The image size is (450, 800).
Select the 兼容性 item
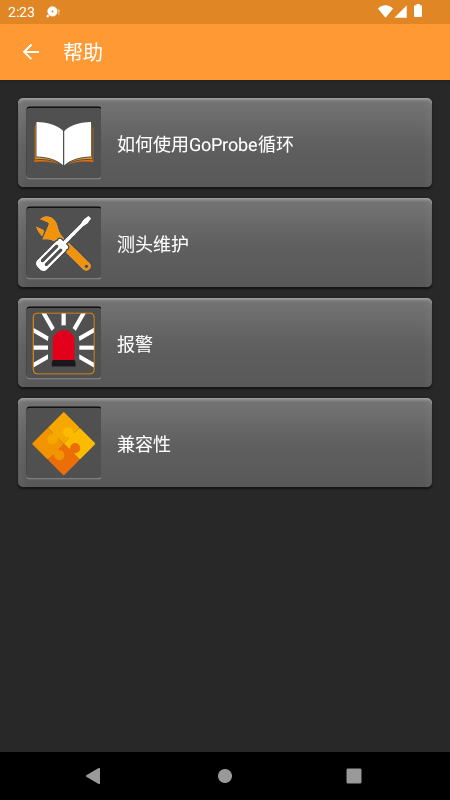pyautogui.click(x=225, y=443)
